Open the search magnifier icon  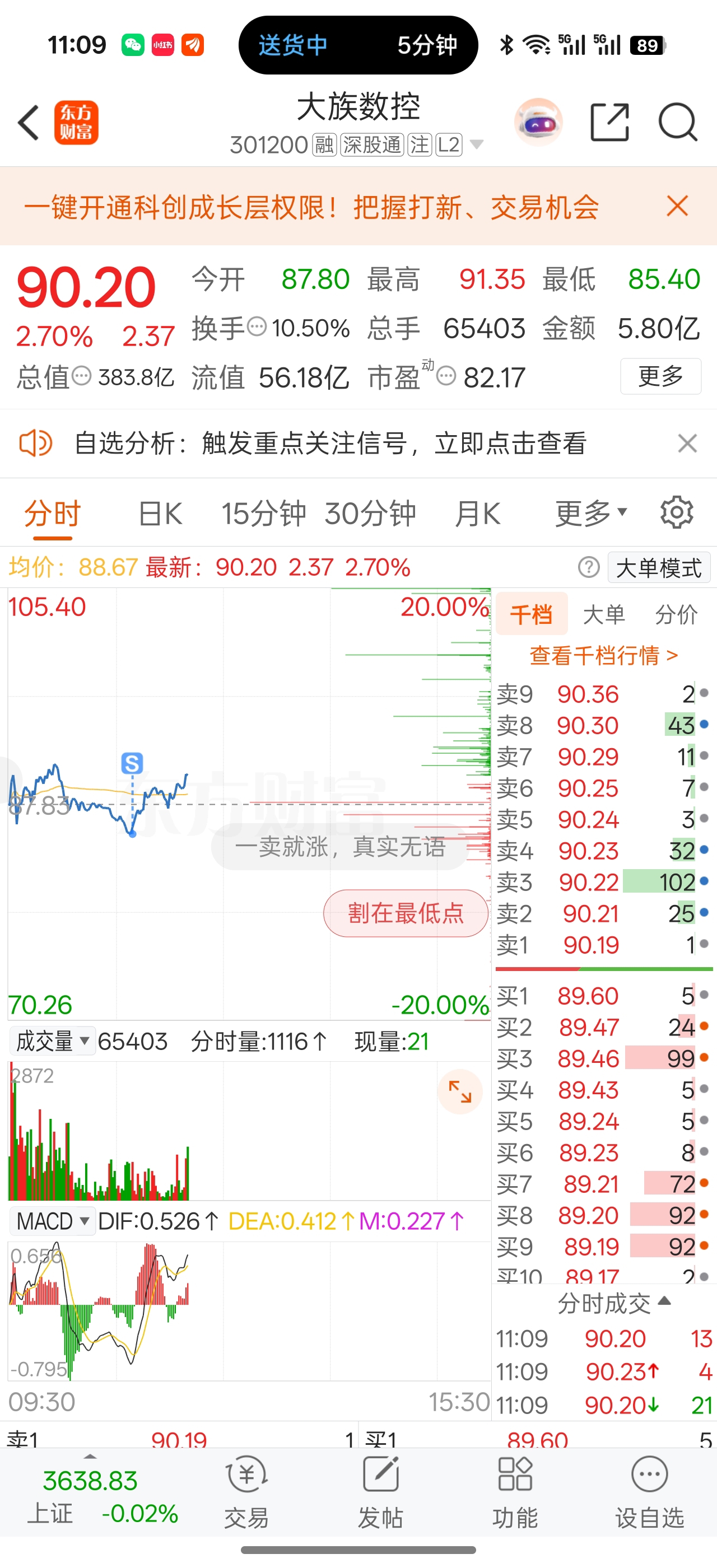click(x=677, y=122)
